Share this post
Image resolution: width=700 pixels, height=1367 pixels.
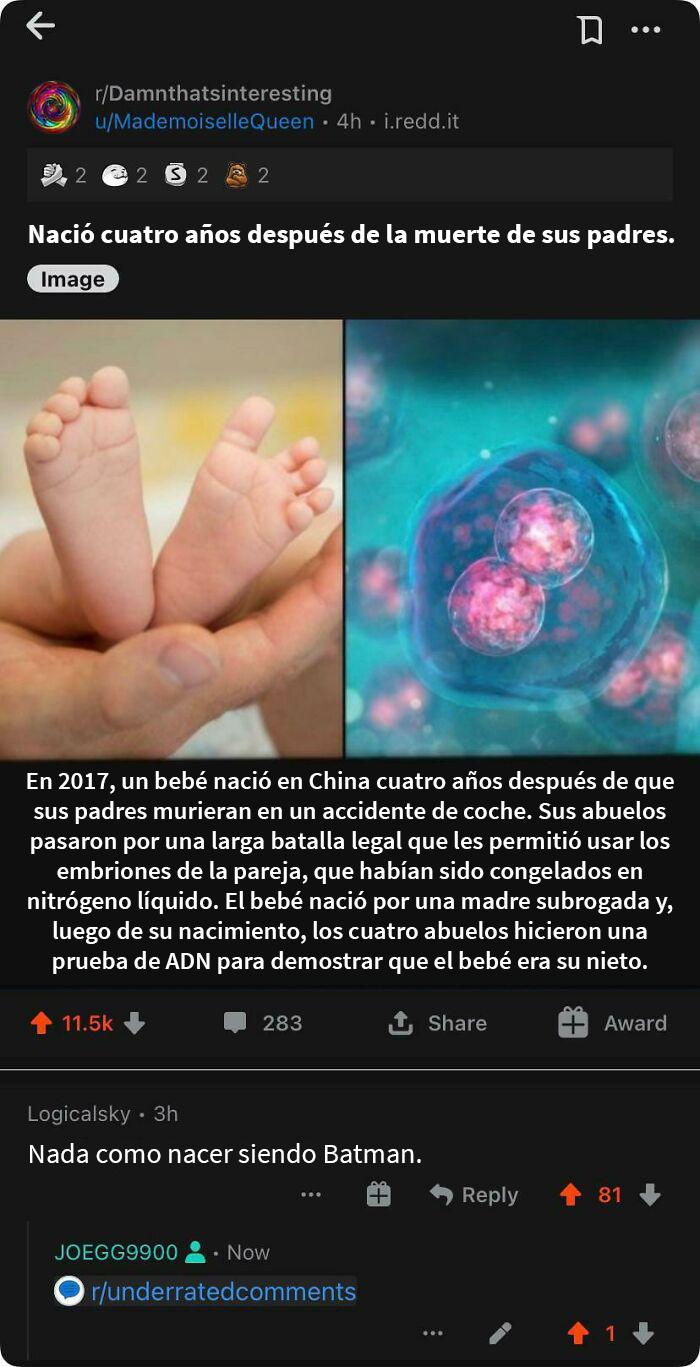coord(437,1023)
